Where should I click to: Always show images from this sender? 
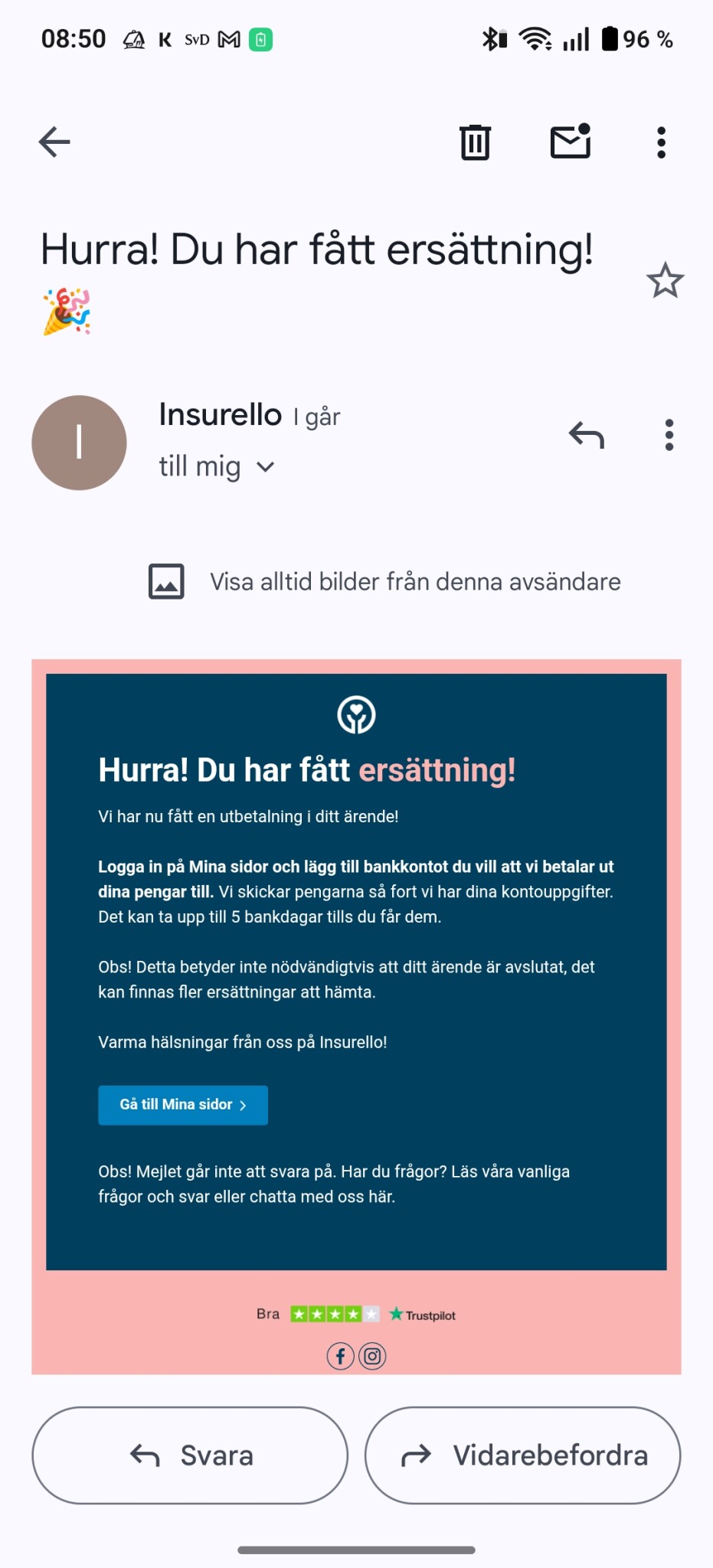point(414,582)
